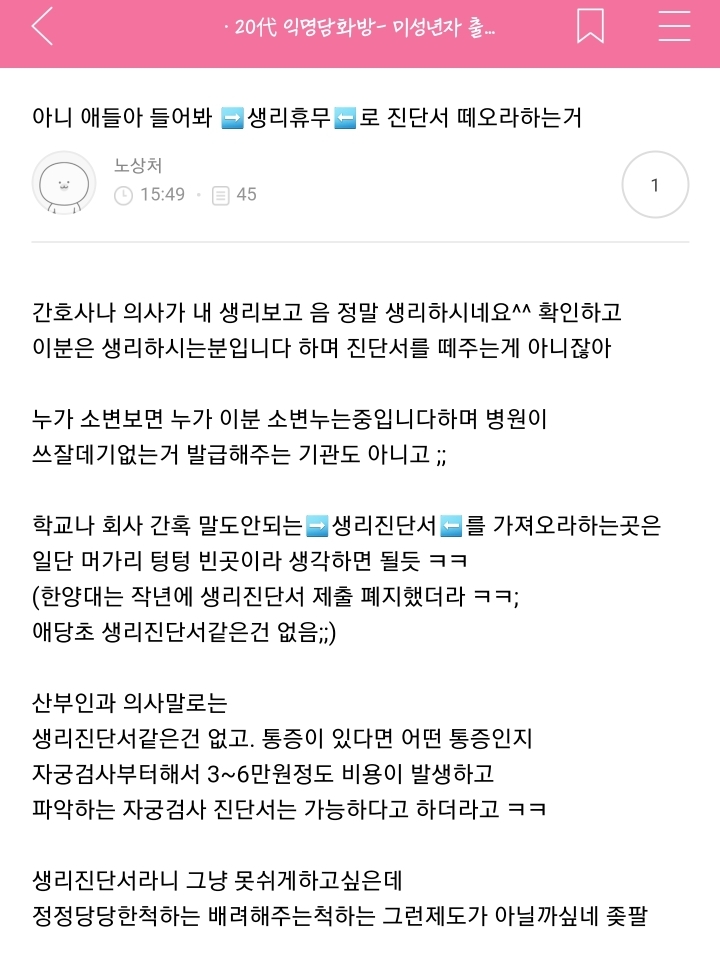This screenshot has height=957, width=720.
Task: Tap the author name 노상처
Action: [138, 165]
